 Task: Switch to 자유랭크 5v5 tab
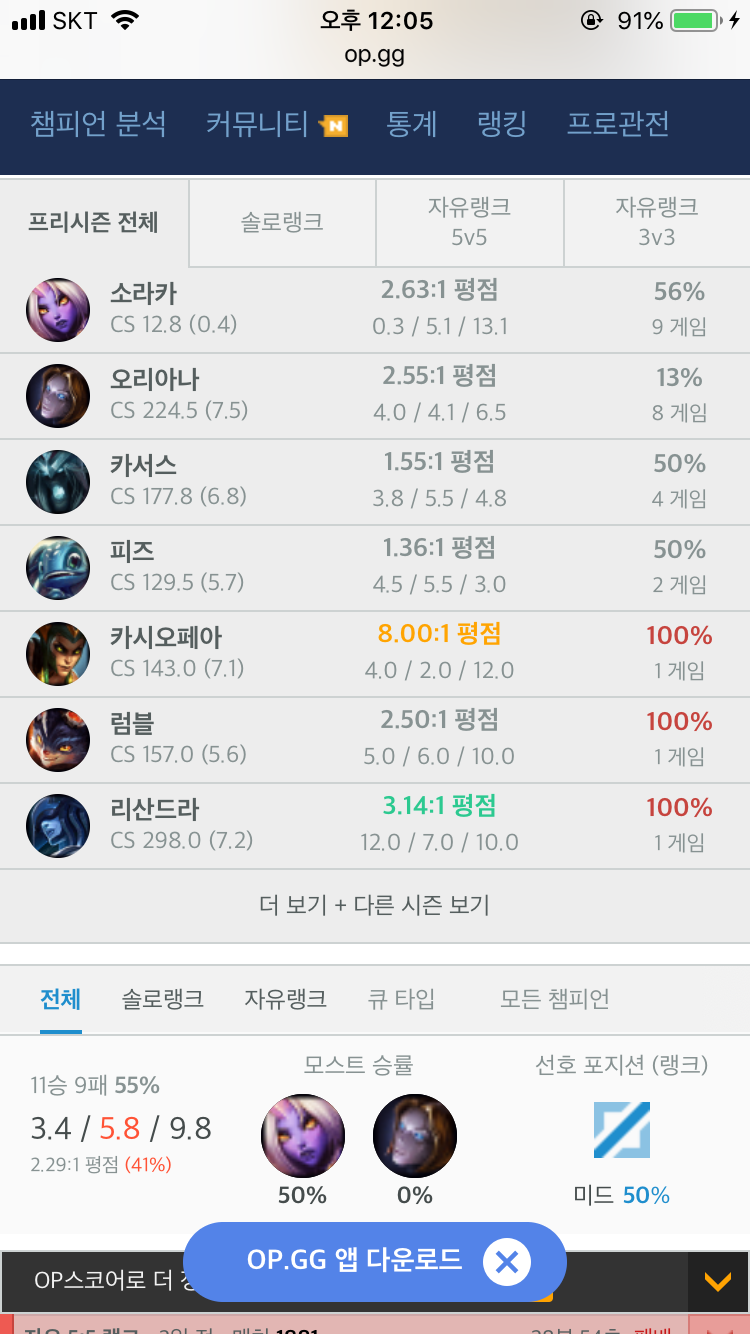click(x=469, y=222)
